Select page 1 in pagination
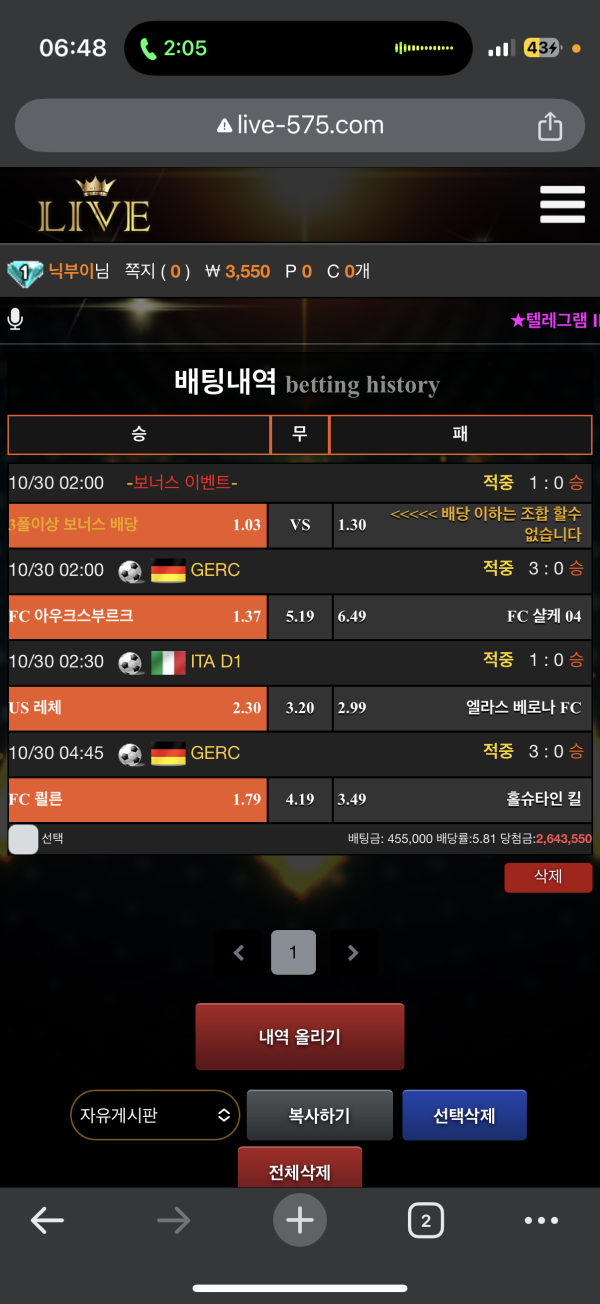The height and width of the screenshot is (1304, 600). click(293, 953)
